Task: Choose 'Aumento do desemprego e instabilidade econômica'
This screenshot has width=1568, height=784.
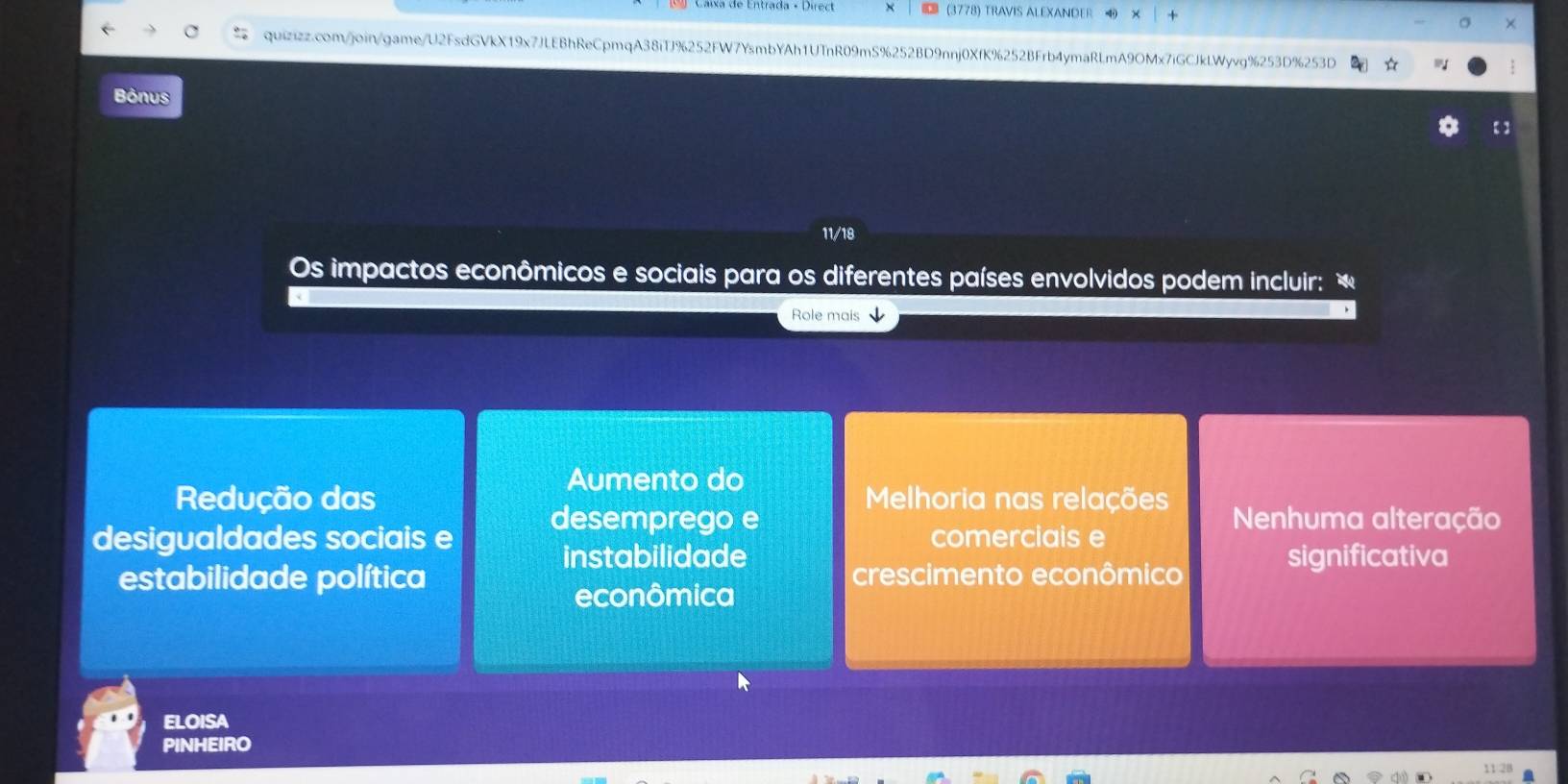Action: [x=653, y=539]
